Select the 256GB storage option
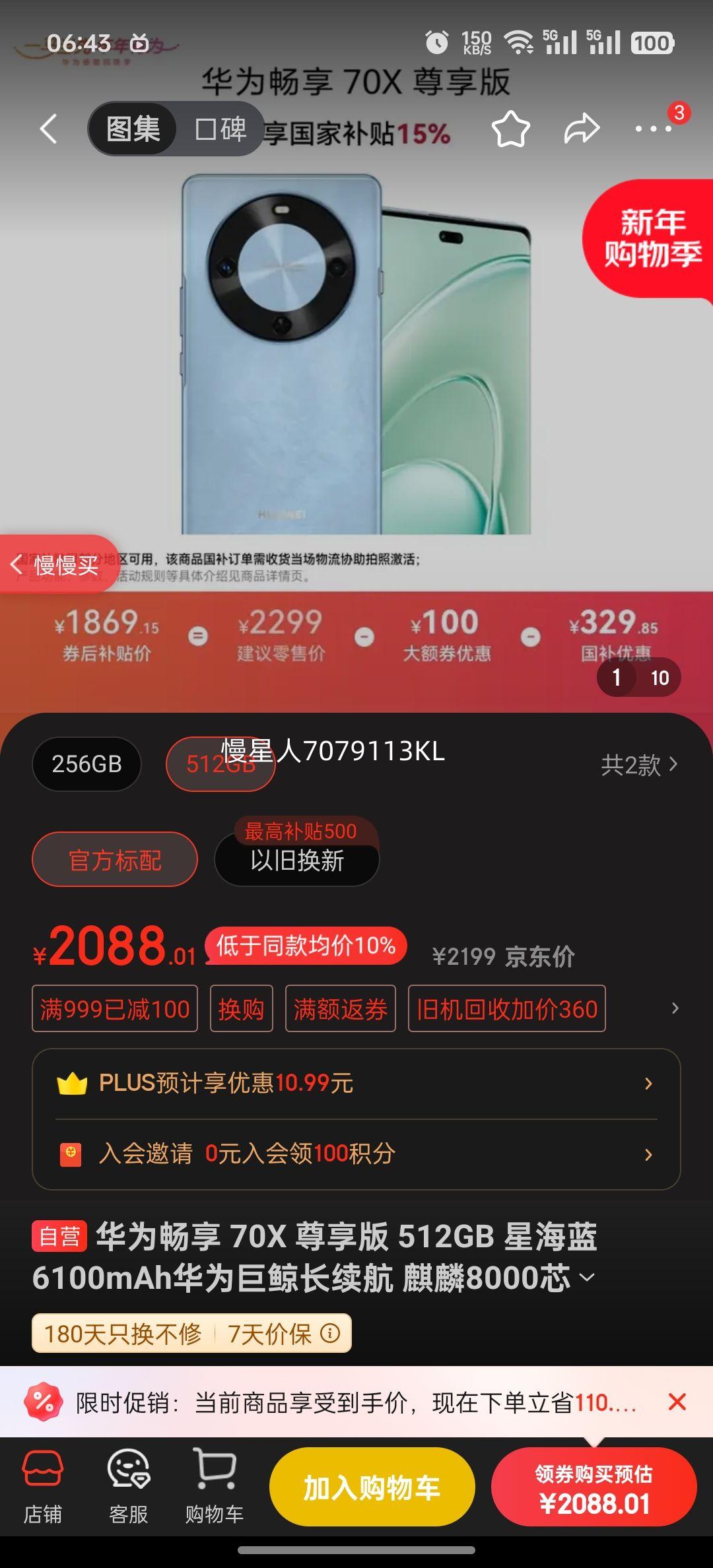Screen dimensions: 713x1568 pyautogui.click(x=86, y=764)
